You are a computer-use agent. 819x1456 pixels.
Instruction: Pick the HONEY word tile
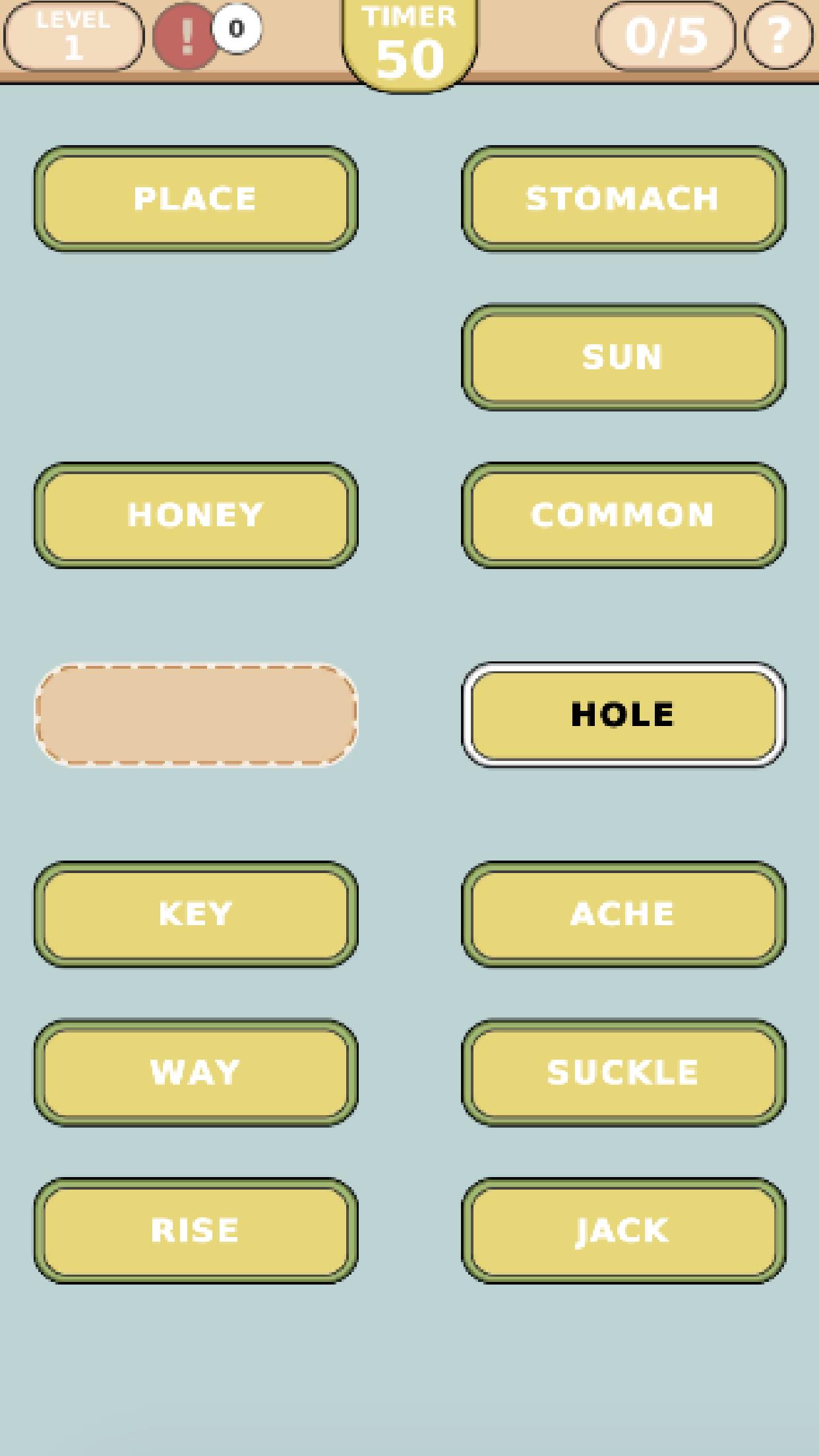click(196, 515)
